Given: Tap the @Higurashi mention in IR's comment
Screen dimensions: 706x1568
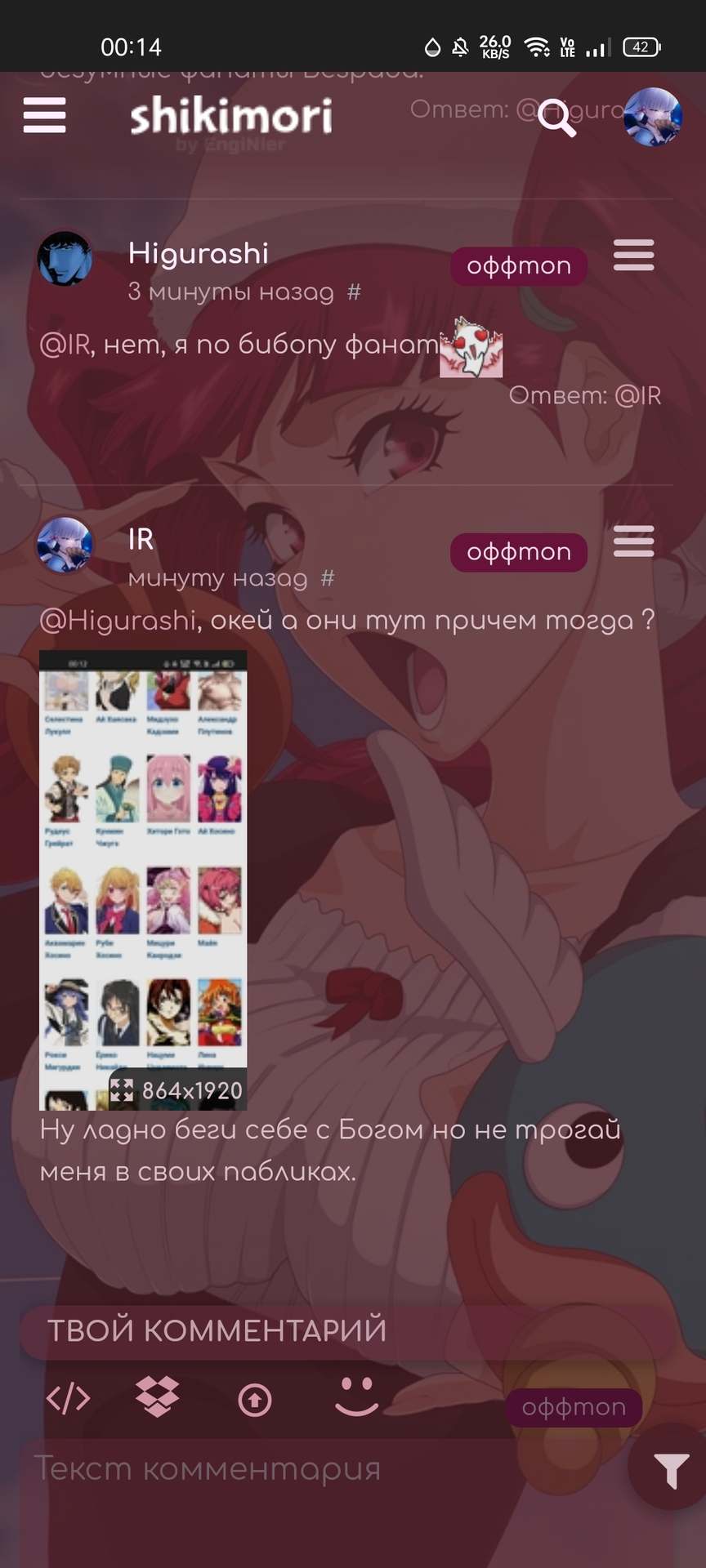Looking at the screenshot, I should pos(118,621).
